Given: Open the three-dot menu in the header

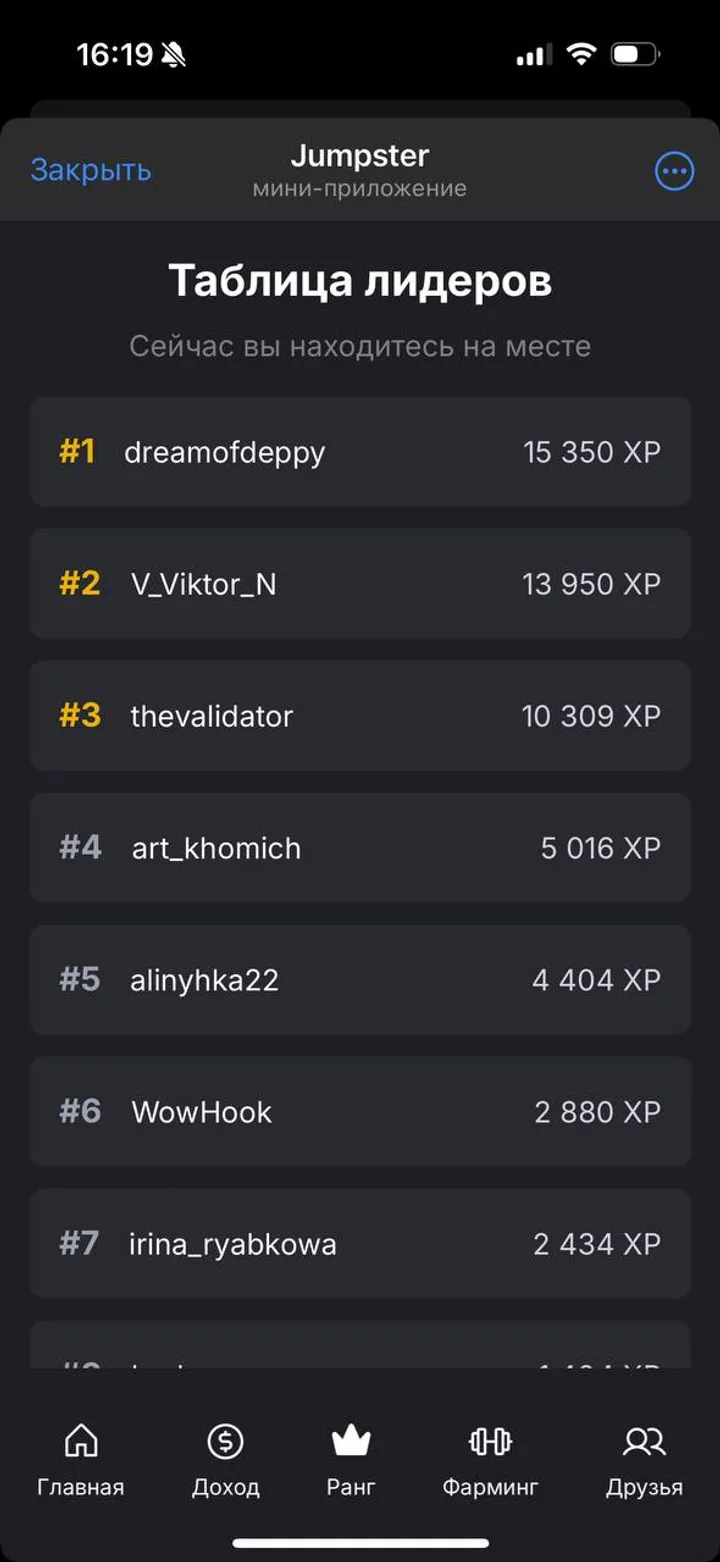Looking at the screenshot, I should tap(673, 171).
